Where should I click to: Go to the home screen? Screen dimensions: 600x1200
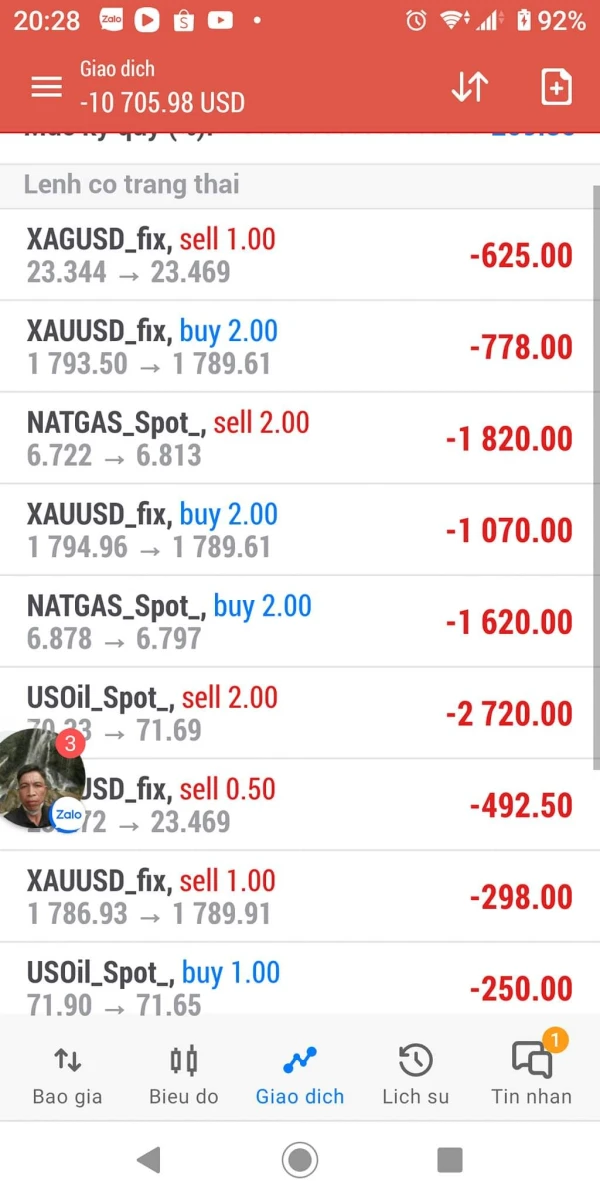[x=299, y=1160]
